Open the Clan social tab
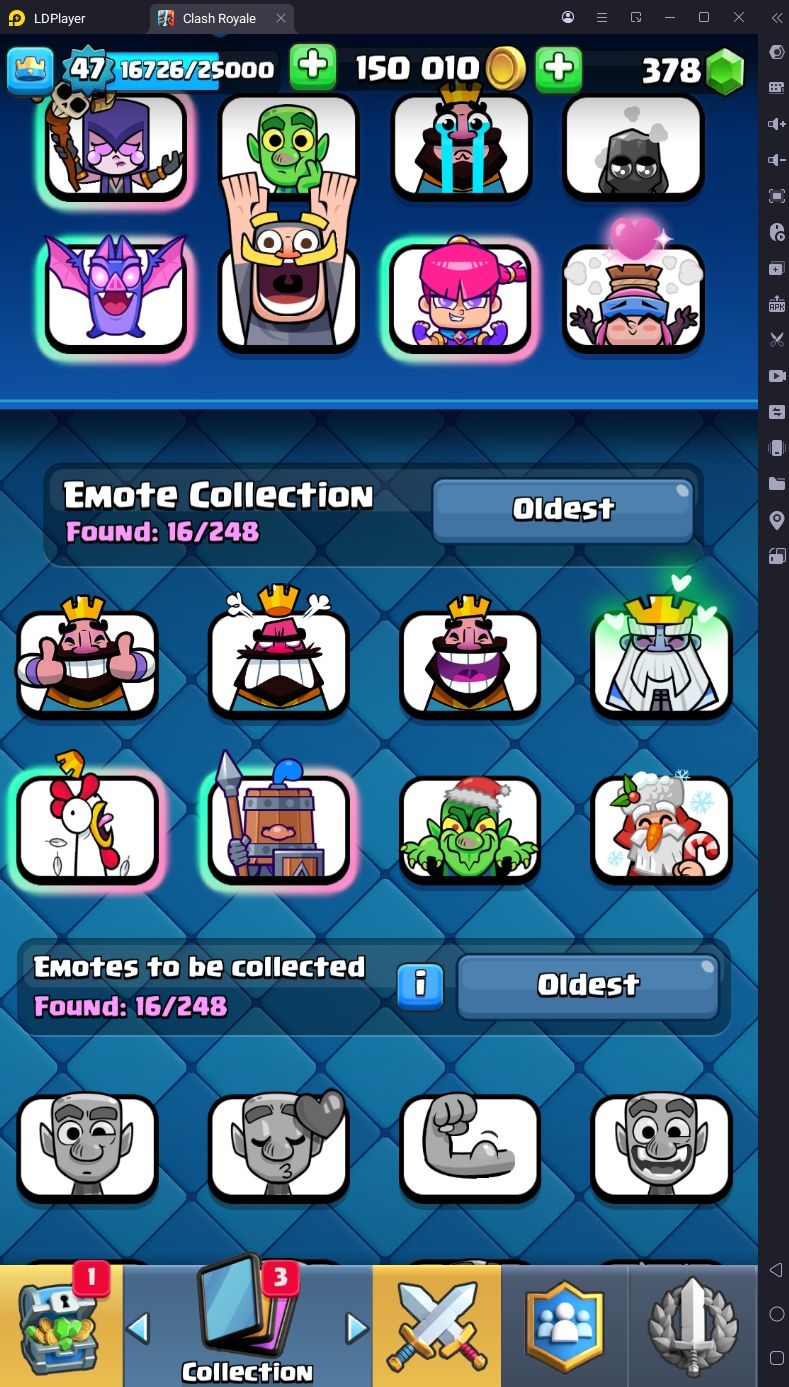Image resolution: width=789 pixels, height=1387 pixels. 565,1325
